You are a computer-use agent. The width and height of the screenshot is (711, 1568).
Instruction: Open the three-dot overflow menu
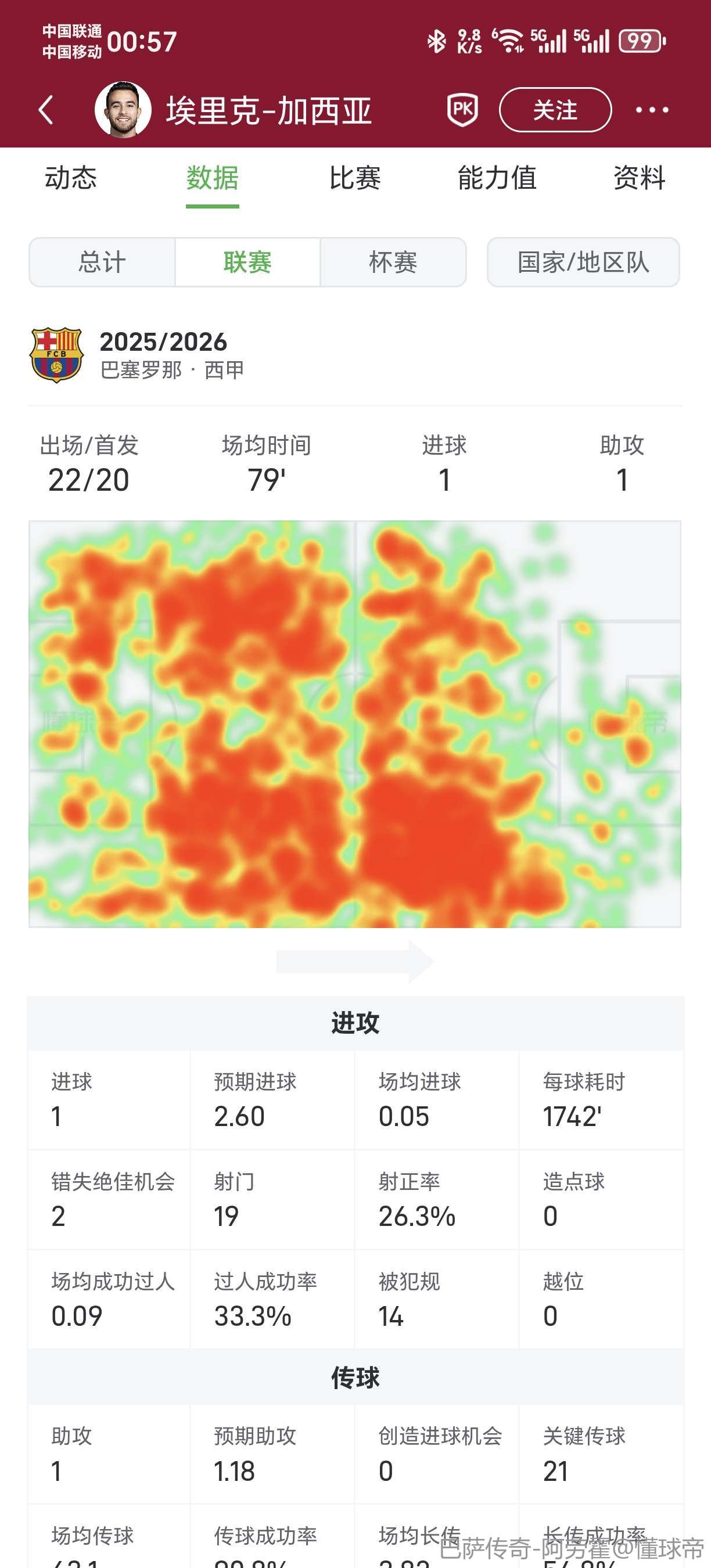pos(651,110)
